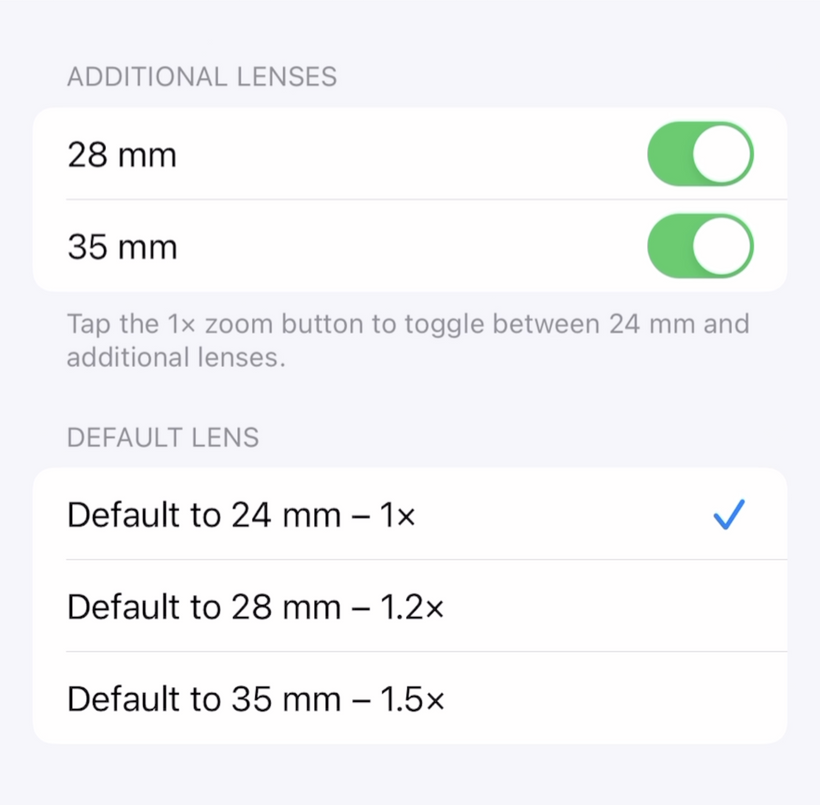Image resolution: width=820 pixels, height=805 pixels.
Task: Choose Default to 28 mm – 1.2×
Action: pyautogui.click(x=408, y=606)
